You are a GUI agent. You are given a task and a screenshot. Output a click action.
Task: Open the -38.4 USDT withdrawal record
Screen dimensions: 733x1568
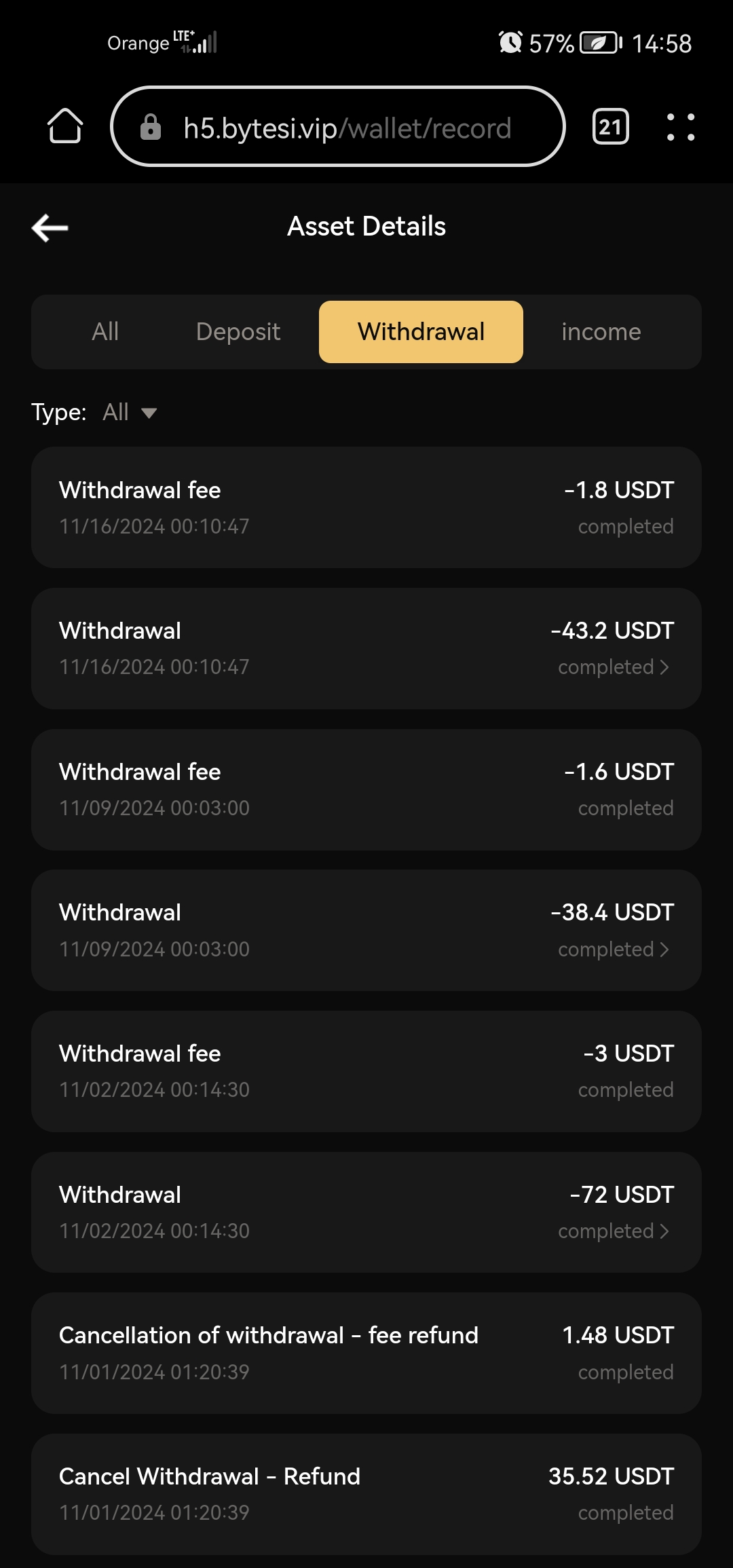coord(366,930)
